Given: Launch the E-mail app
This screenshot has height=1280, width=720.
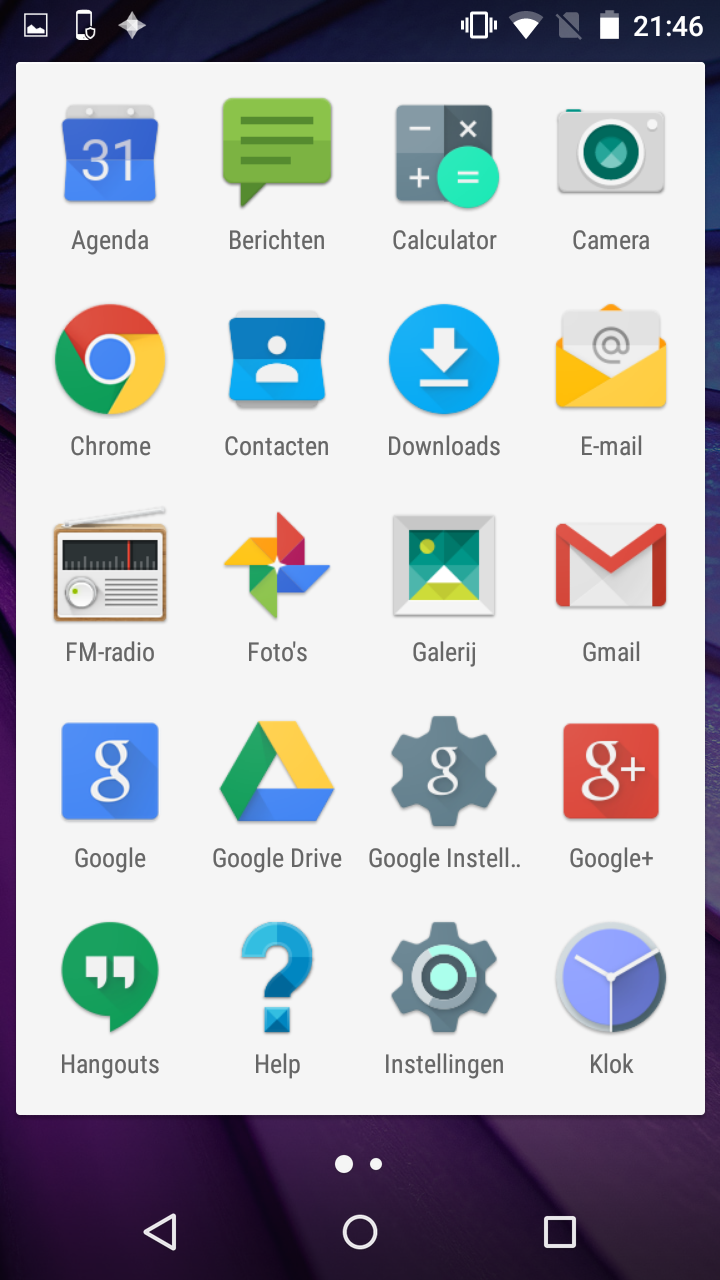Looking at the screenshot, I should click(611, 360).
